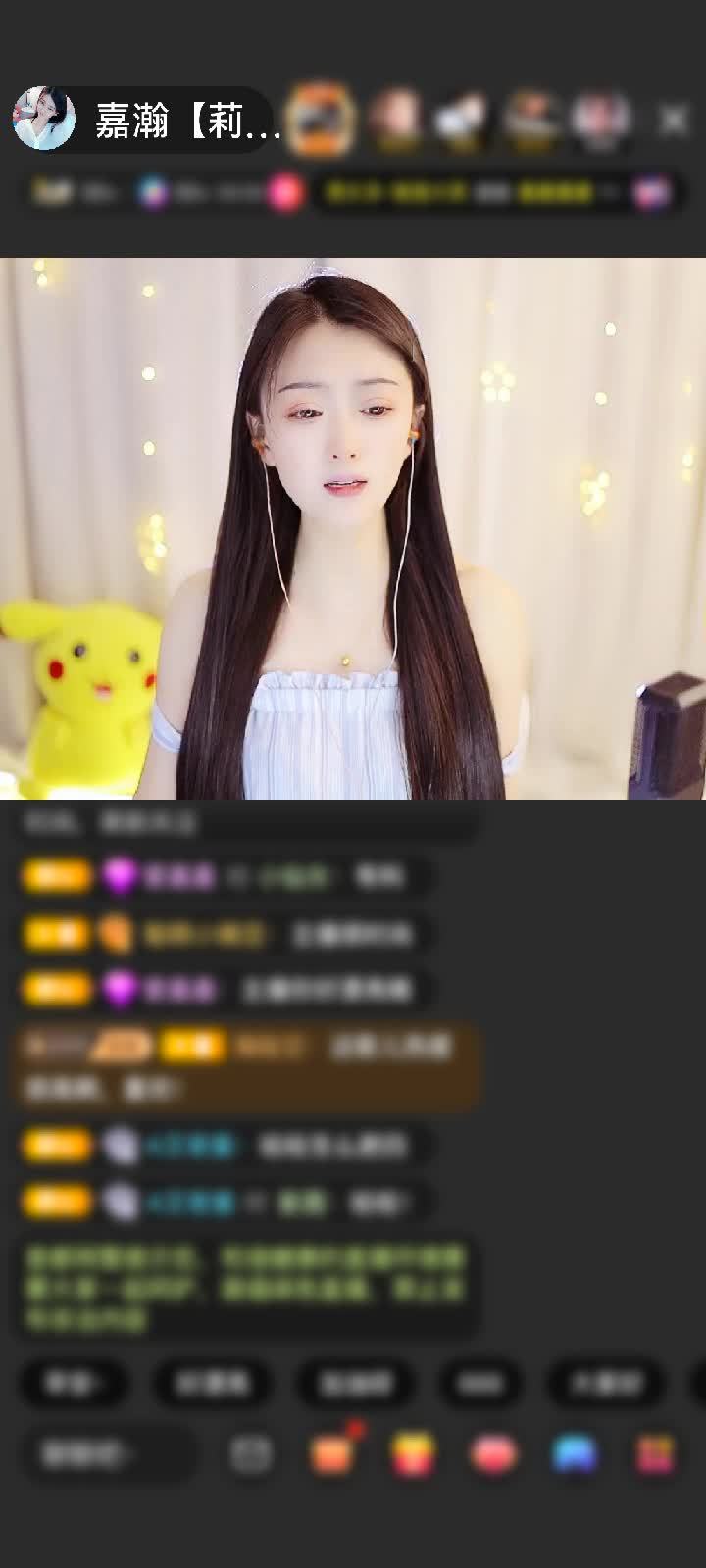Open streamer 嘉瀚's profile avatar
This screenshot has width=706, height=1568.
point(44,119)
